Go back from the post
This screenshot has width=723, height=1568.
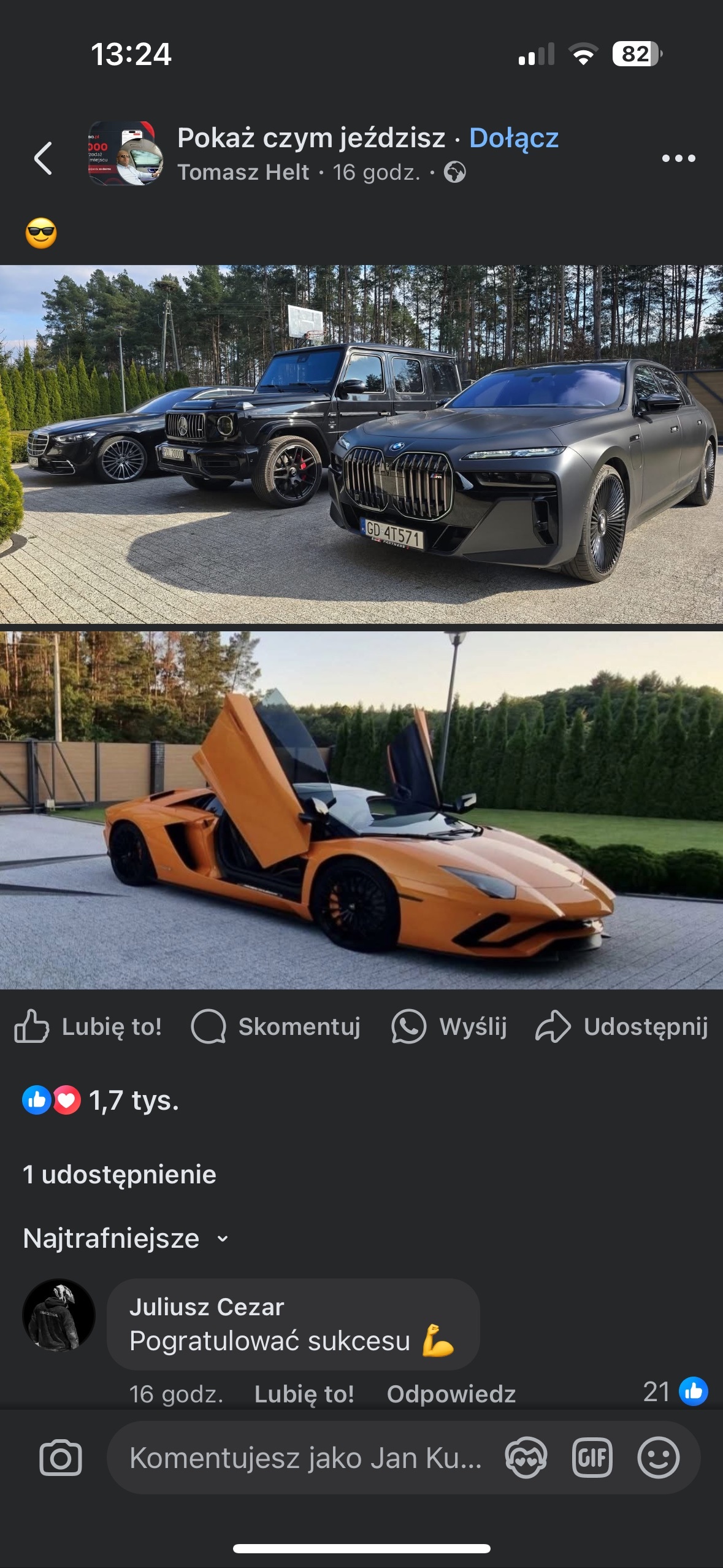pos(43,158)
